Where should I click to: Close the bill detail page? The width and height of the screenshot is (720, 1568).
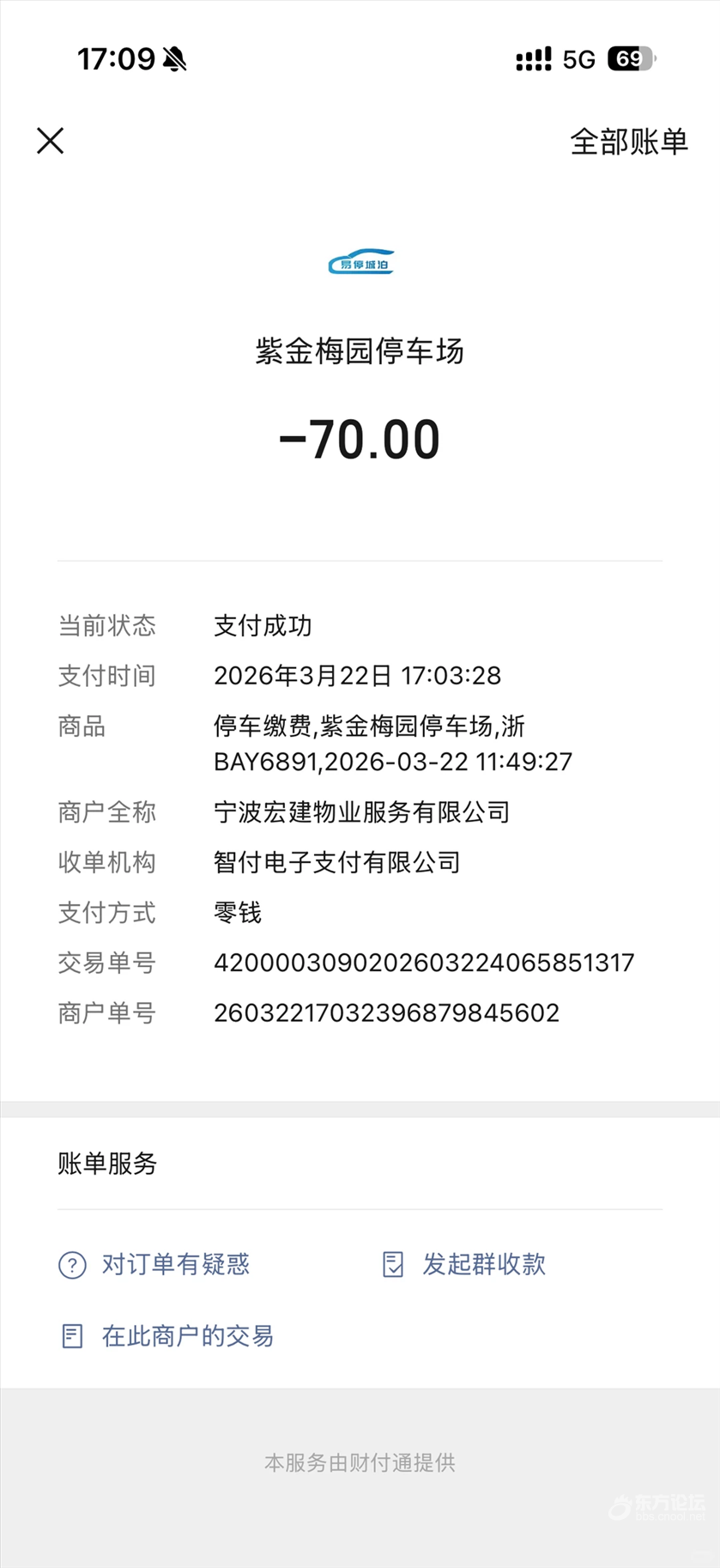(51, 141)
